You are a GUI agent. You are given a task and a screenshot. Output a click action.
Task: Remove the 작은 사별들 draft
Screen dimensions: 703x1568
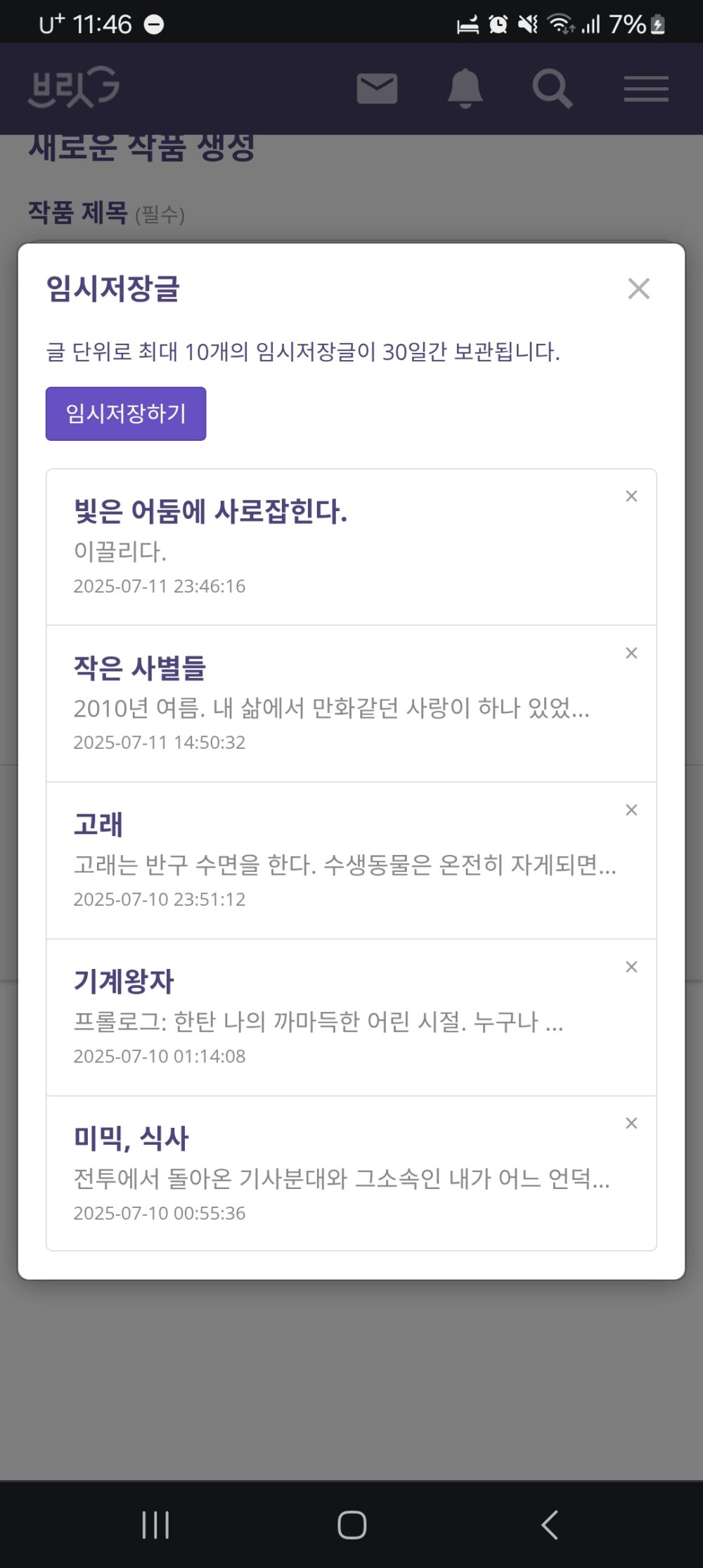click(x=631, y=653)
